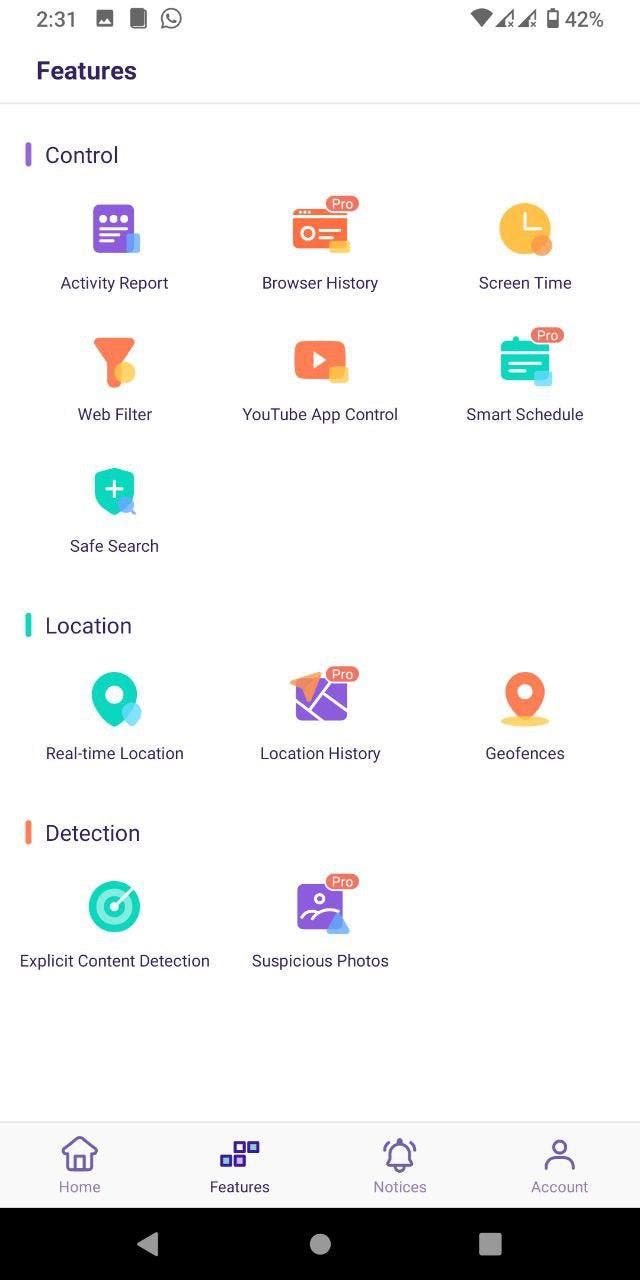Select the Features tab

(240, 1166)
